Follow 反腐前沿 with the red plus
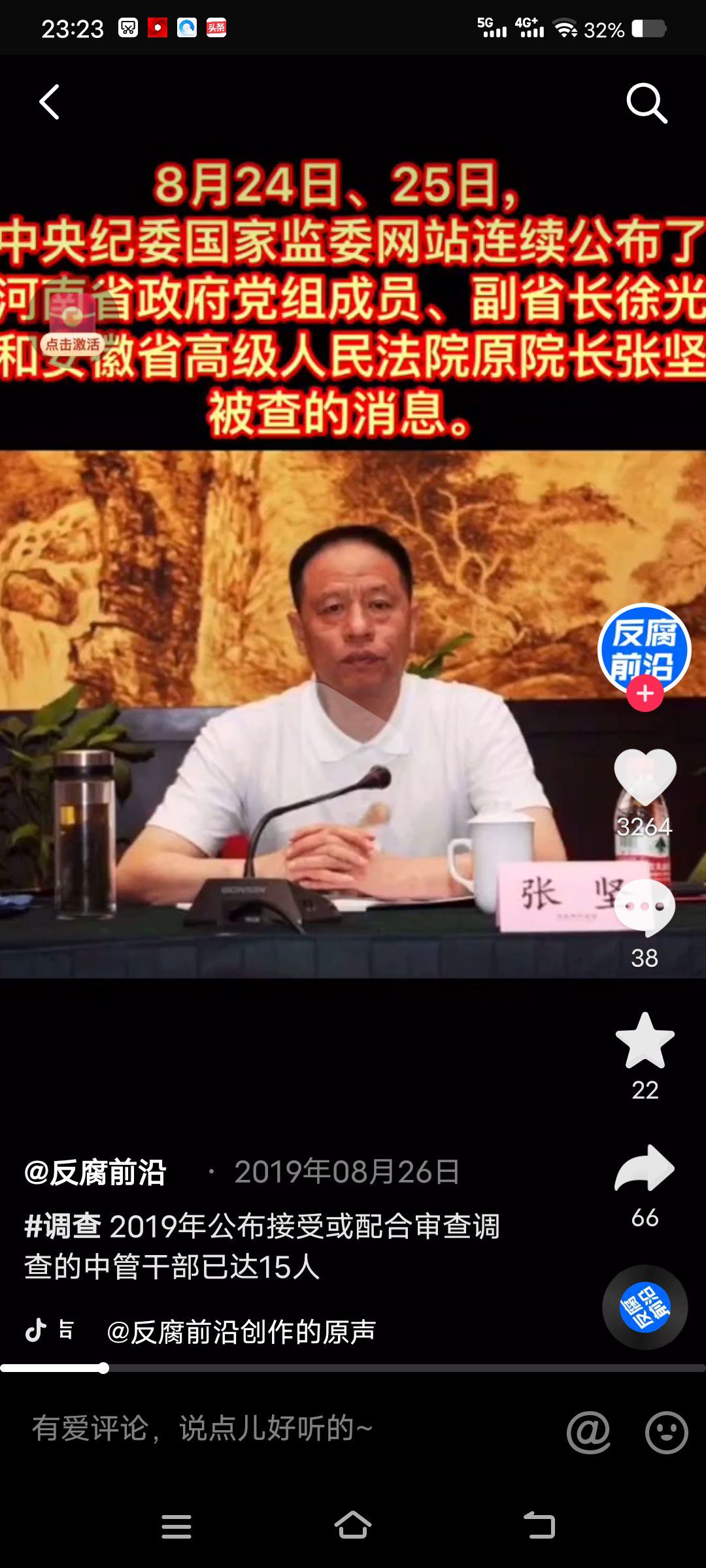 645,694
